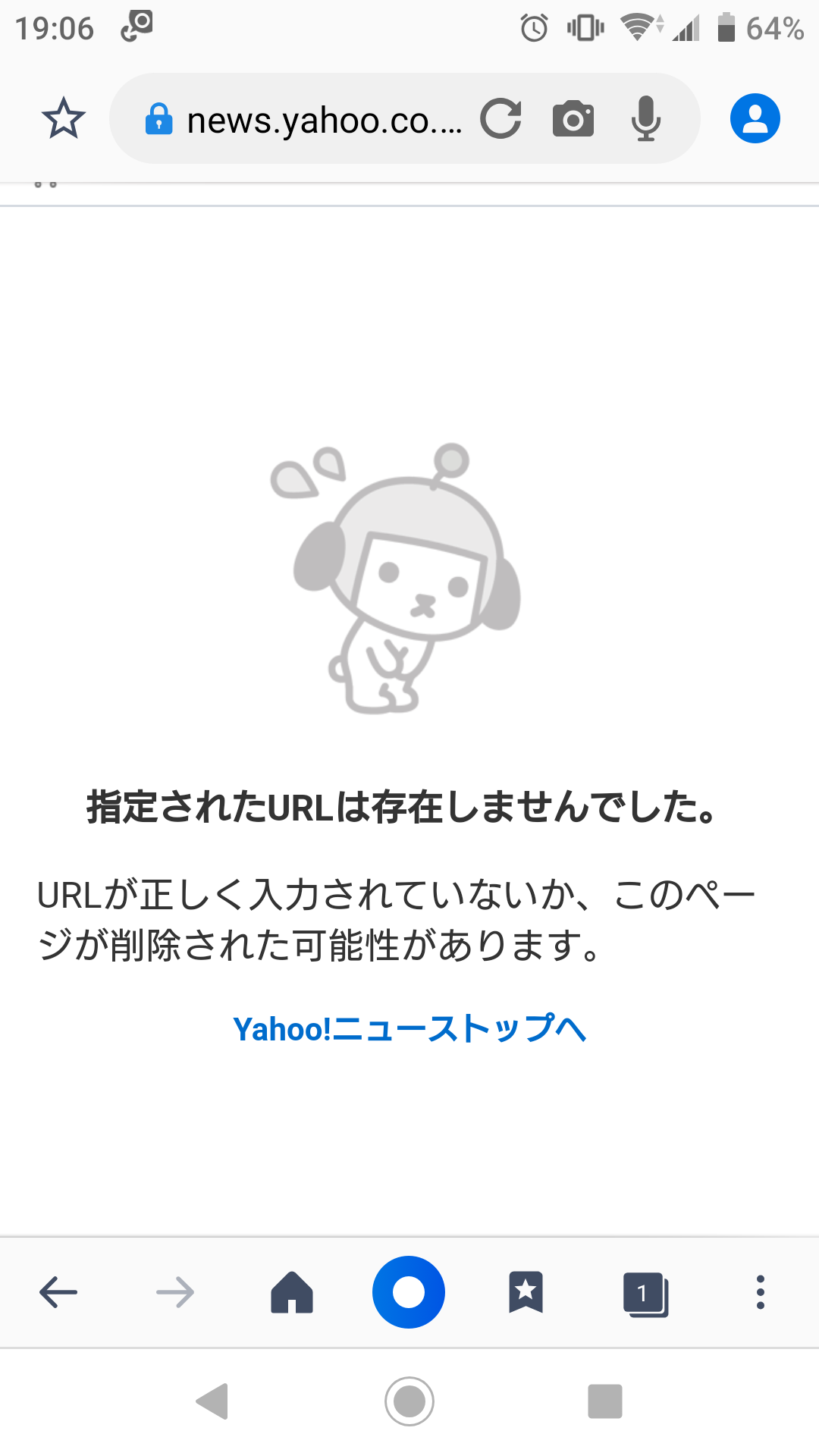
Task: Bookmark this page with the star icon
Action: pos(64,118)
